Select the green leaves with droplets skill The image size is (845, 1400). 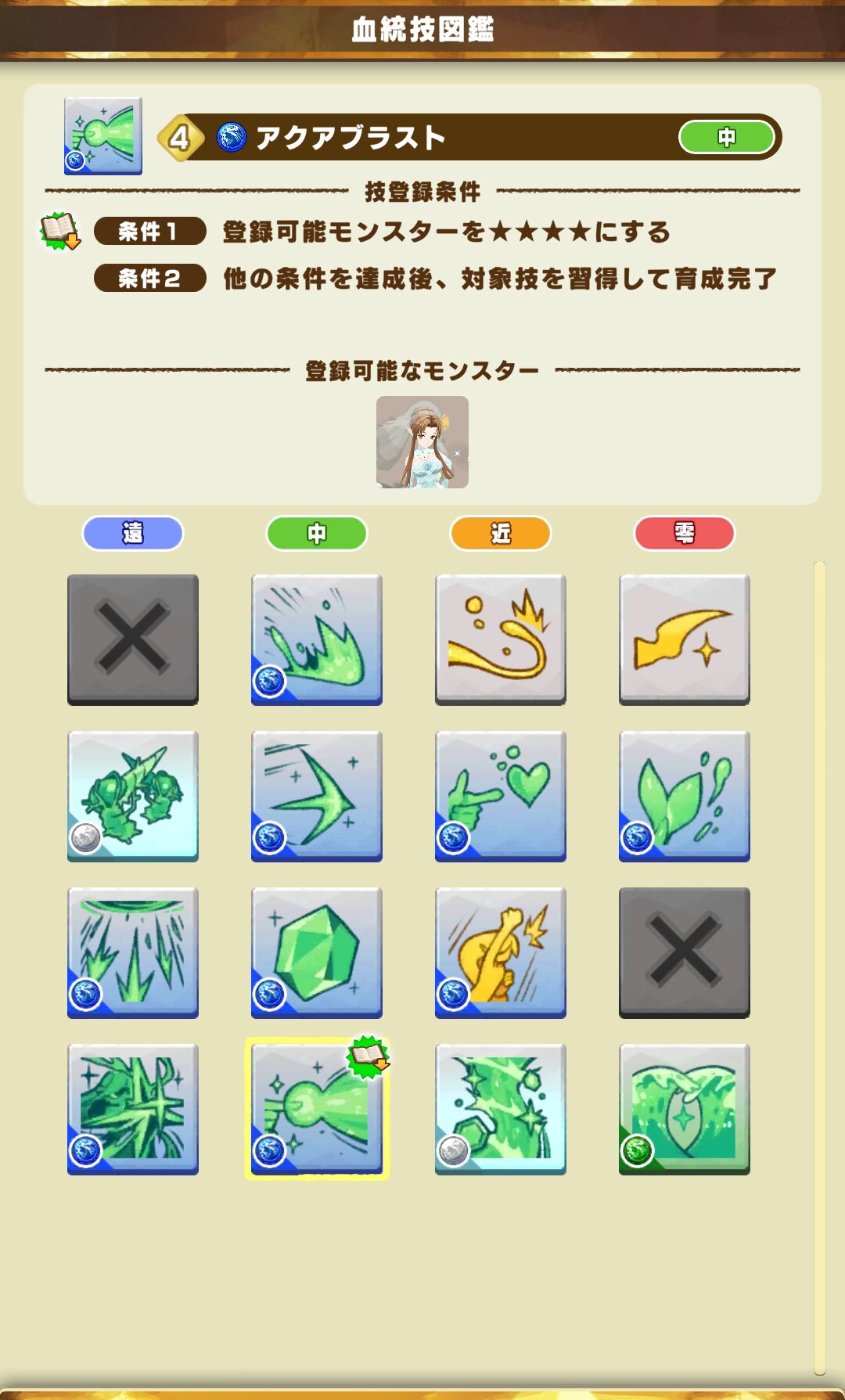[685, 796]
